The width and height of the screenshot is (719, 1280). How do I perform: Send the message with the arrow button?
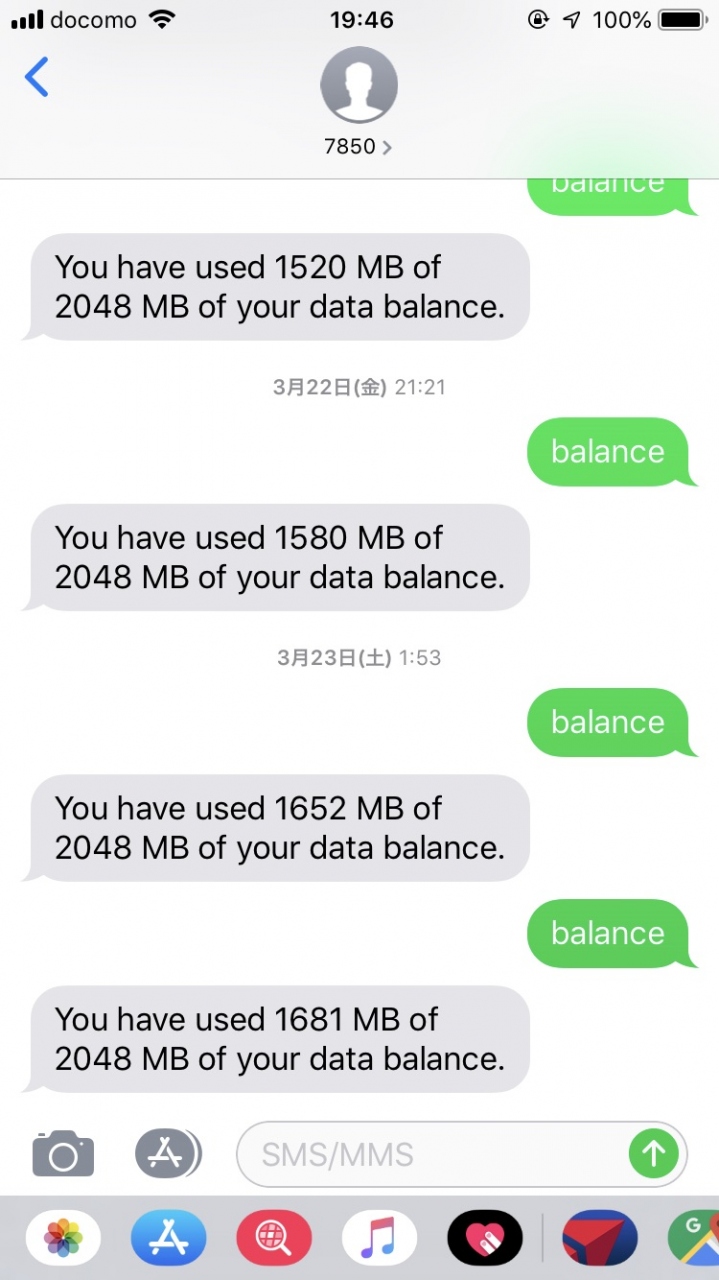[653, 1155]
